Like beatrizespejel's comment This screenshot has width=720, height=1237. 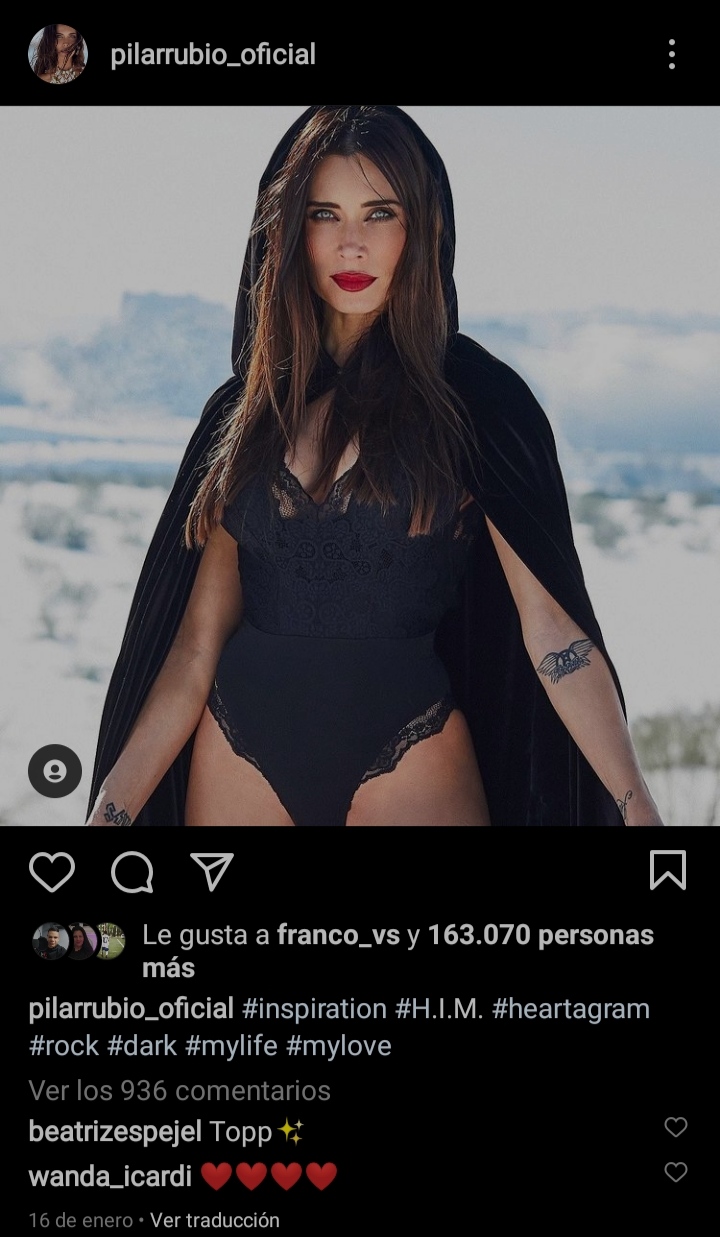click(676, 1128)
